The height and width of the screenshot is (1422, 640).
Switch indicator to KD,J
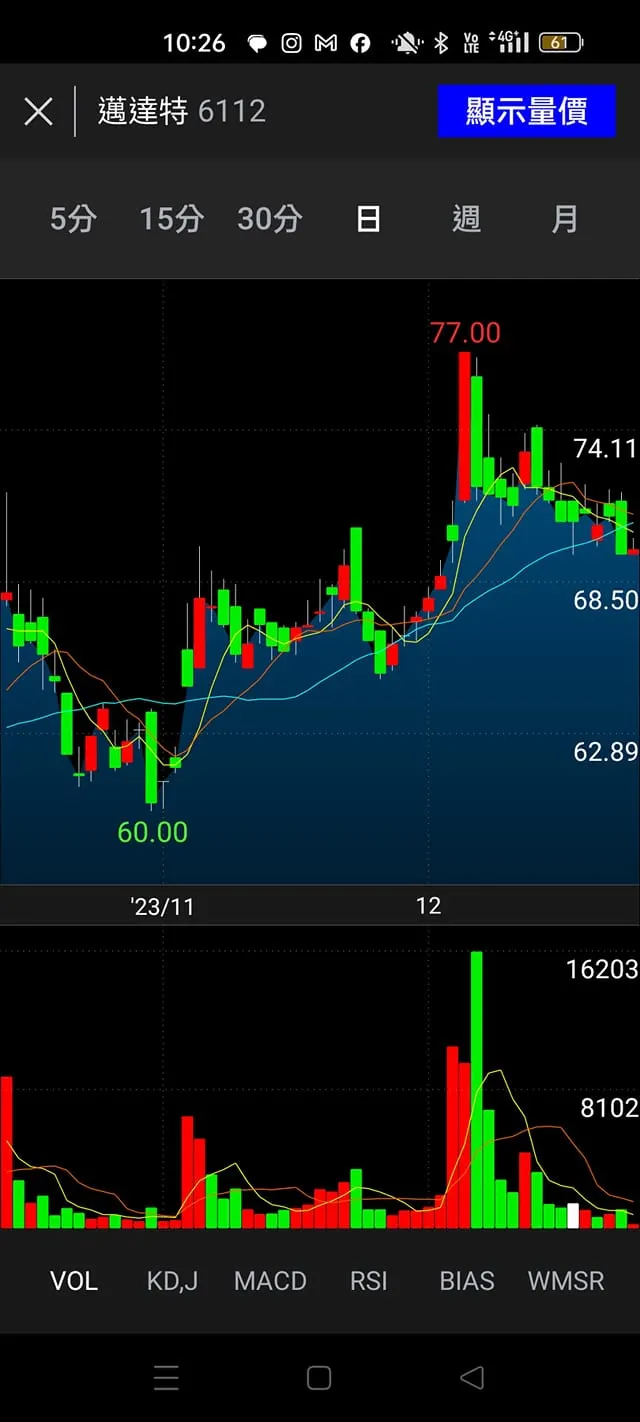click(172, 1281)
